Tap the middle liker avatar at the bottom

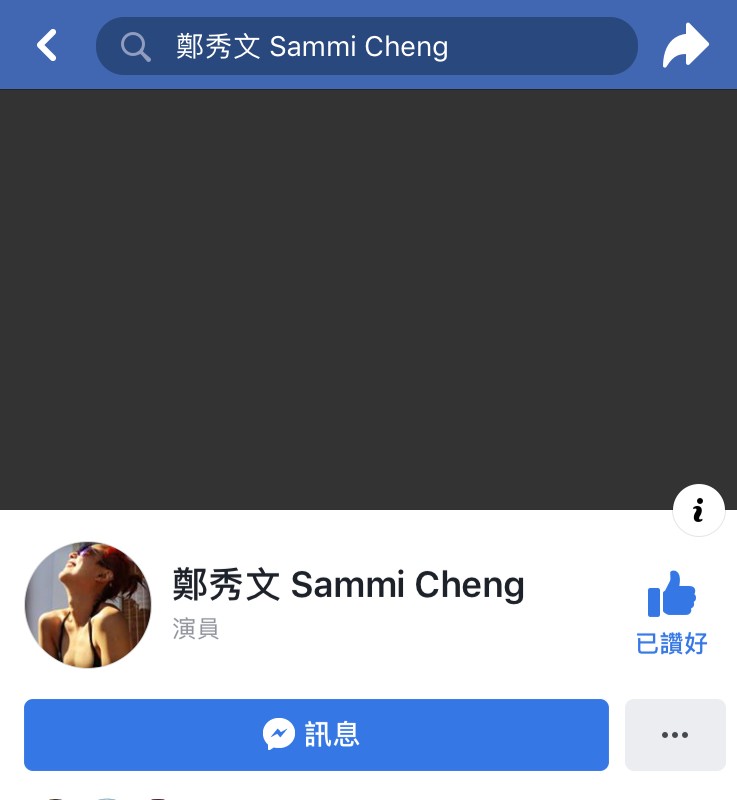107,797
